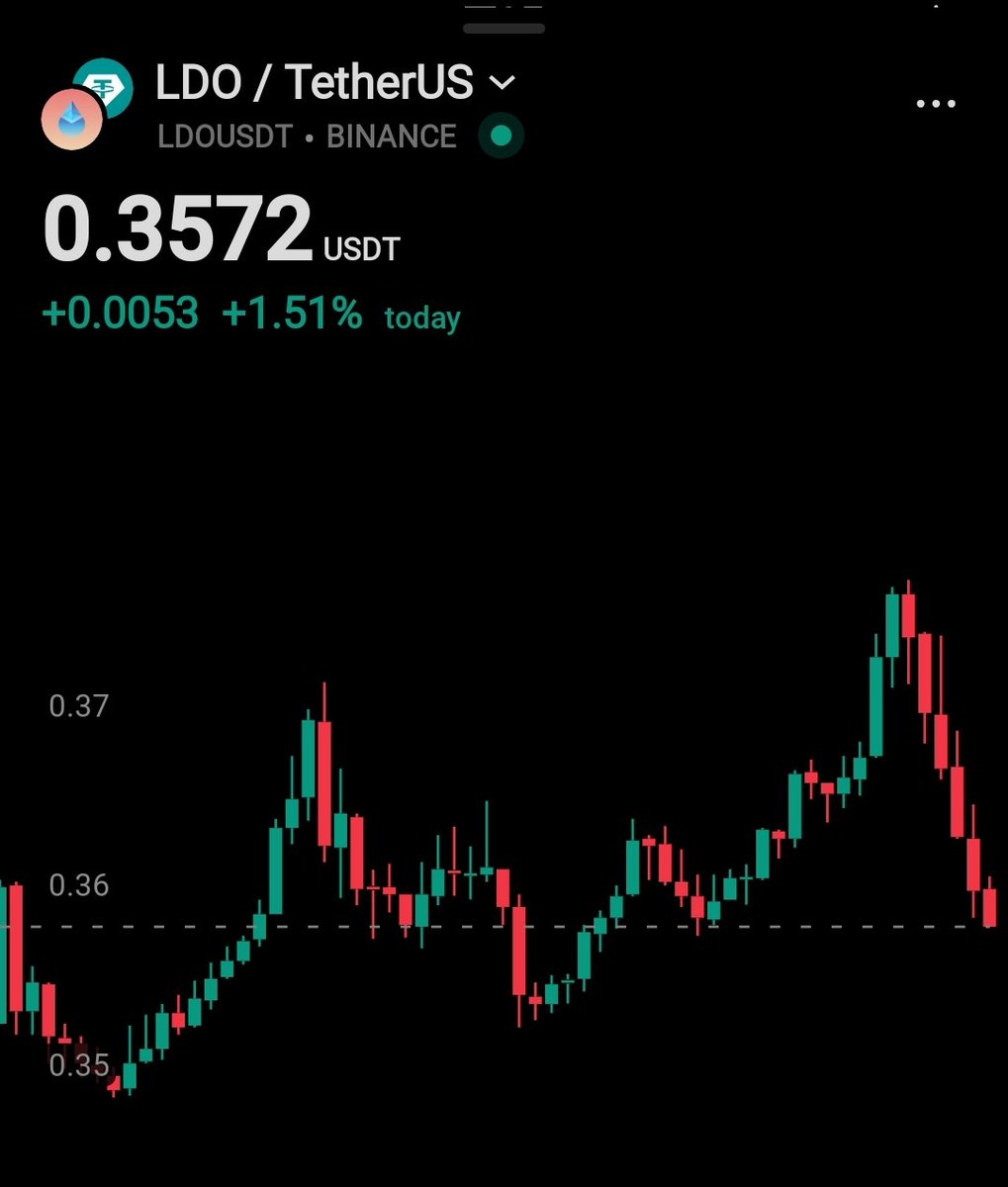Open the LDO / TetherUS symbol dropdown
The width and height of the screenshot is (1008, 1187).
point(503,83)
